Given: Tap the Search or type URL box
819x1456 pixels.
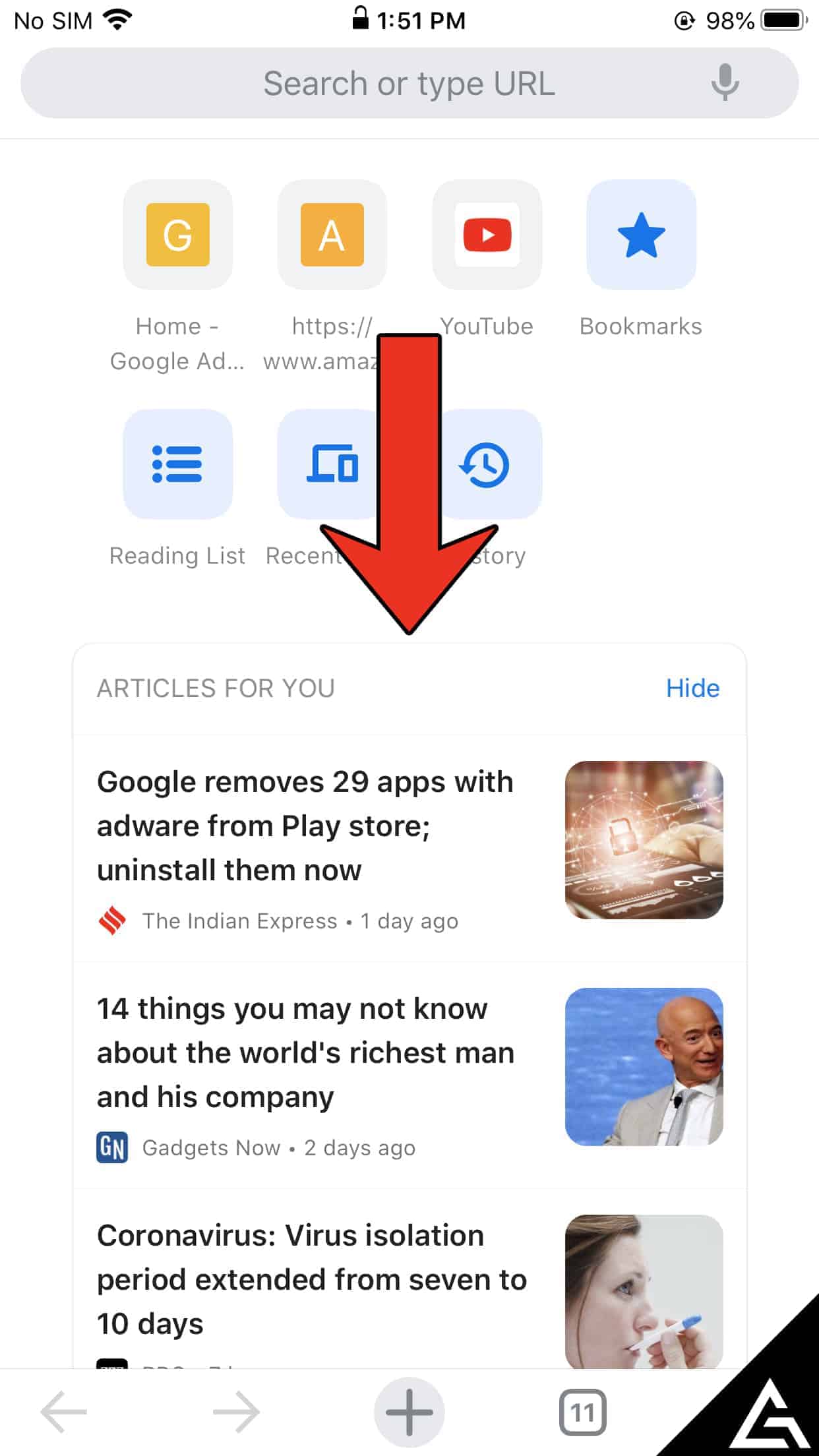Looking at the screenshot, I should (409, 83).
